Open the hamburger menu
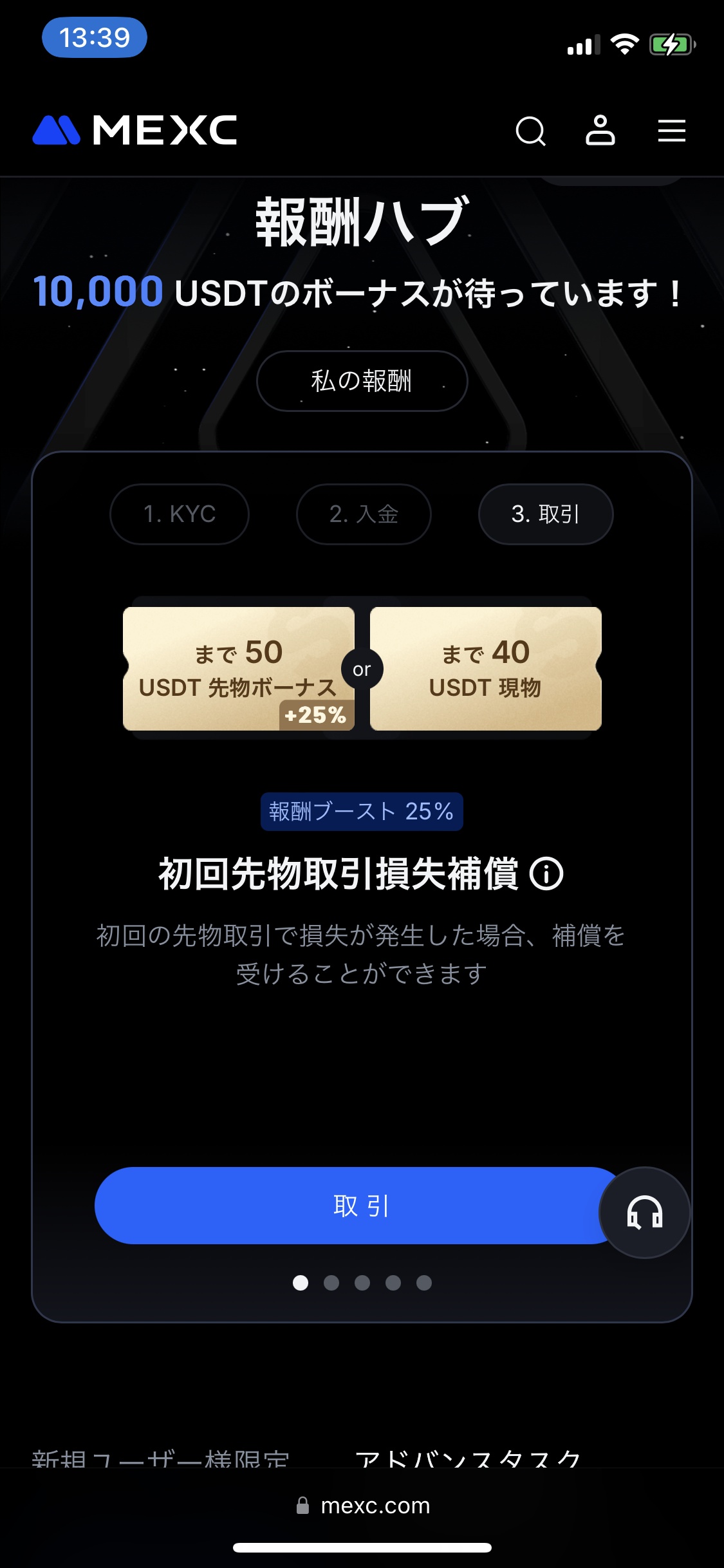724x1568 pixels. [671, 131]
